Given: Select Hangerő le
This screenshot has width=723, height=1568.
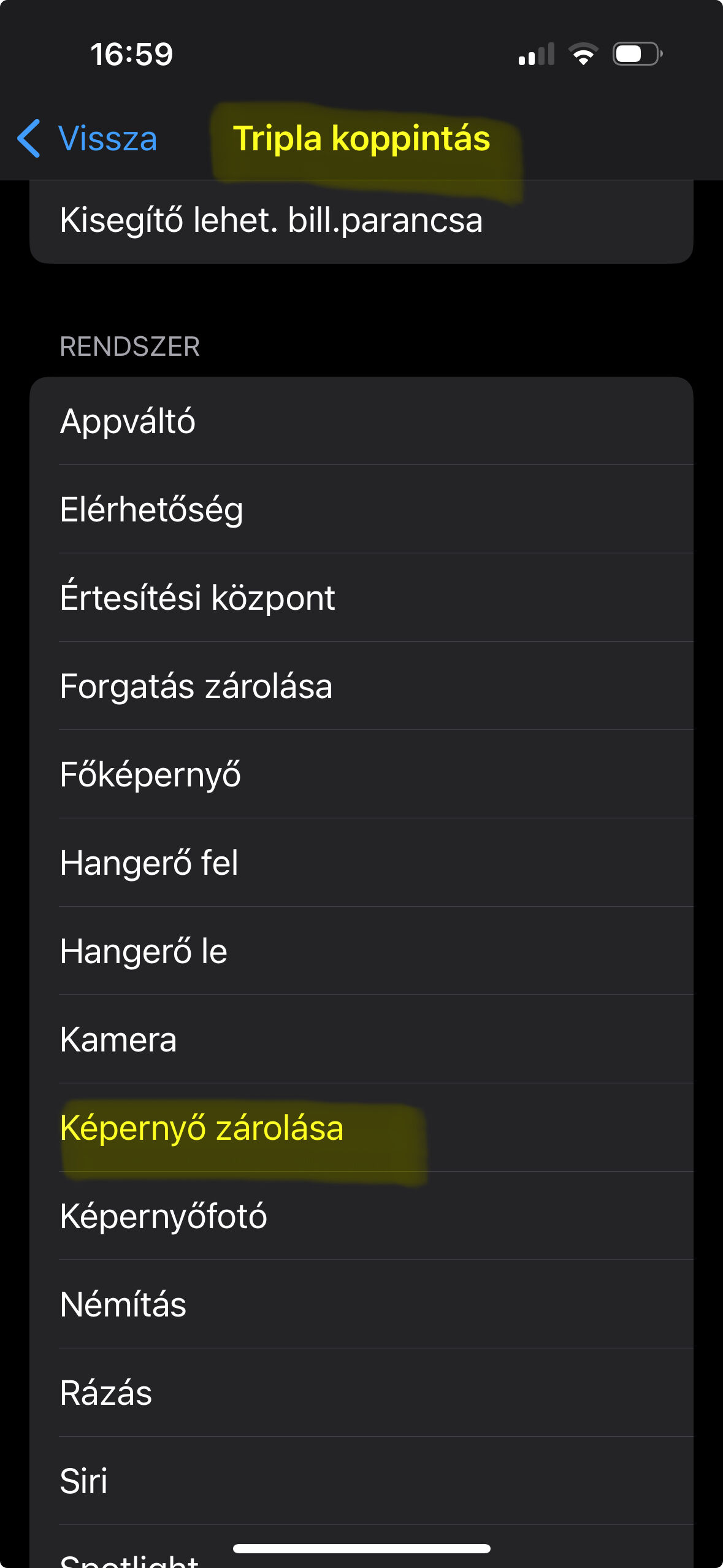Looking at the screenshot, I should [361, 951].
